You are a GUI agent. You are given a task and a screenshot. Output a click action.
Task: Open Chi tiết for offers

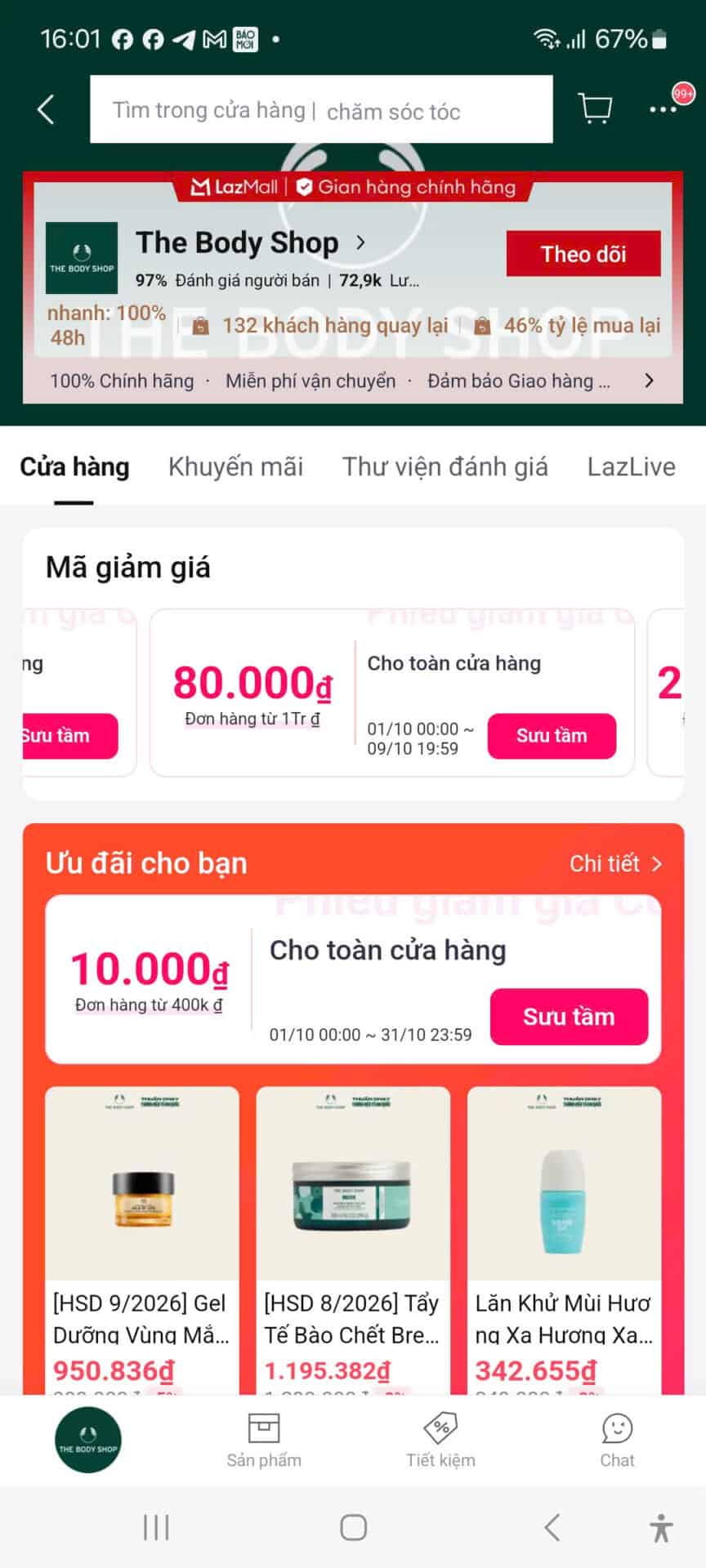click(x=615, y=864)
